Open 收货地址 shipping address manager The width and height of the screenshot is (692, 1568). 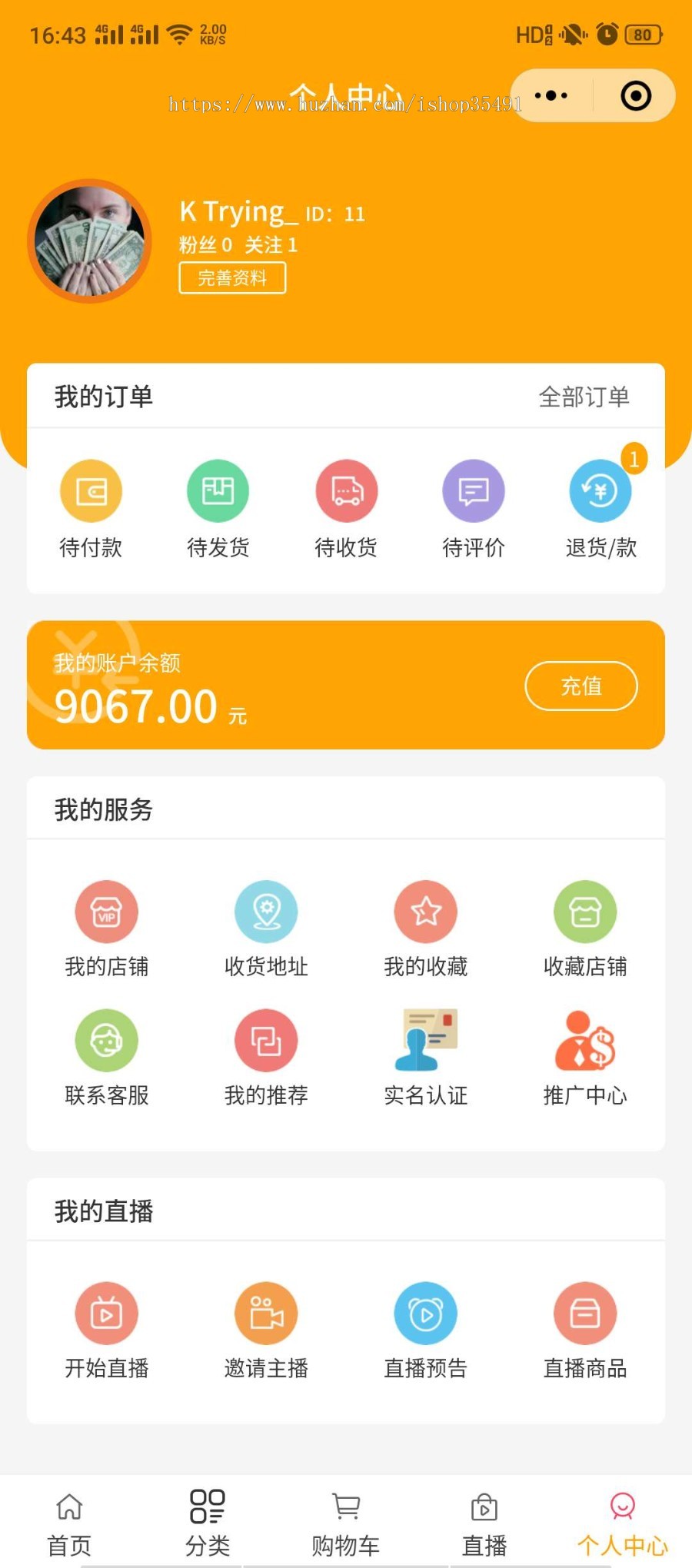(x=266, y=926)
